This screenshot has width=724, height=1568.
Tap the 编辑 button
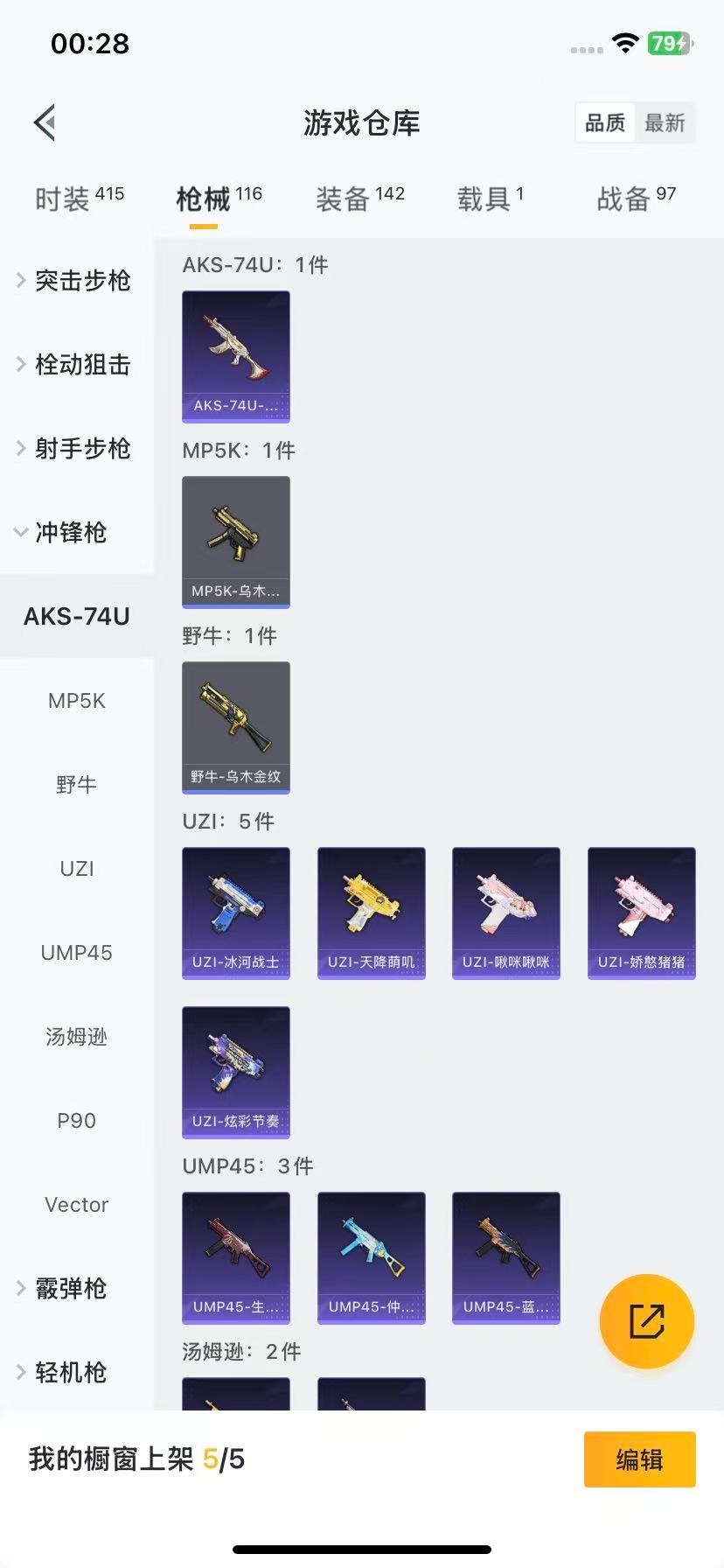[639, 1459]
